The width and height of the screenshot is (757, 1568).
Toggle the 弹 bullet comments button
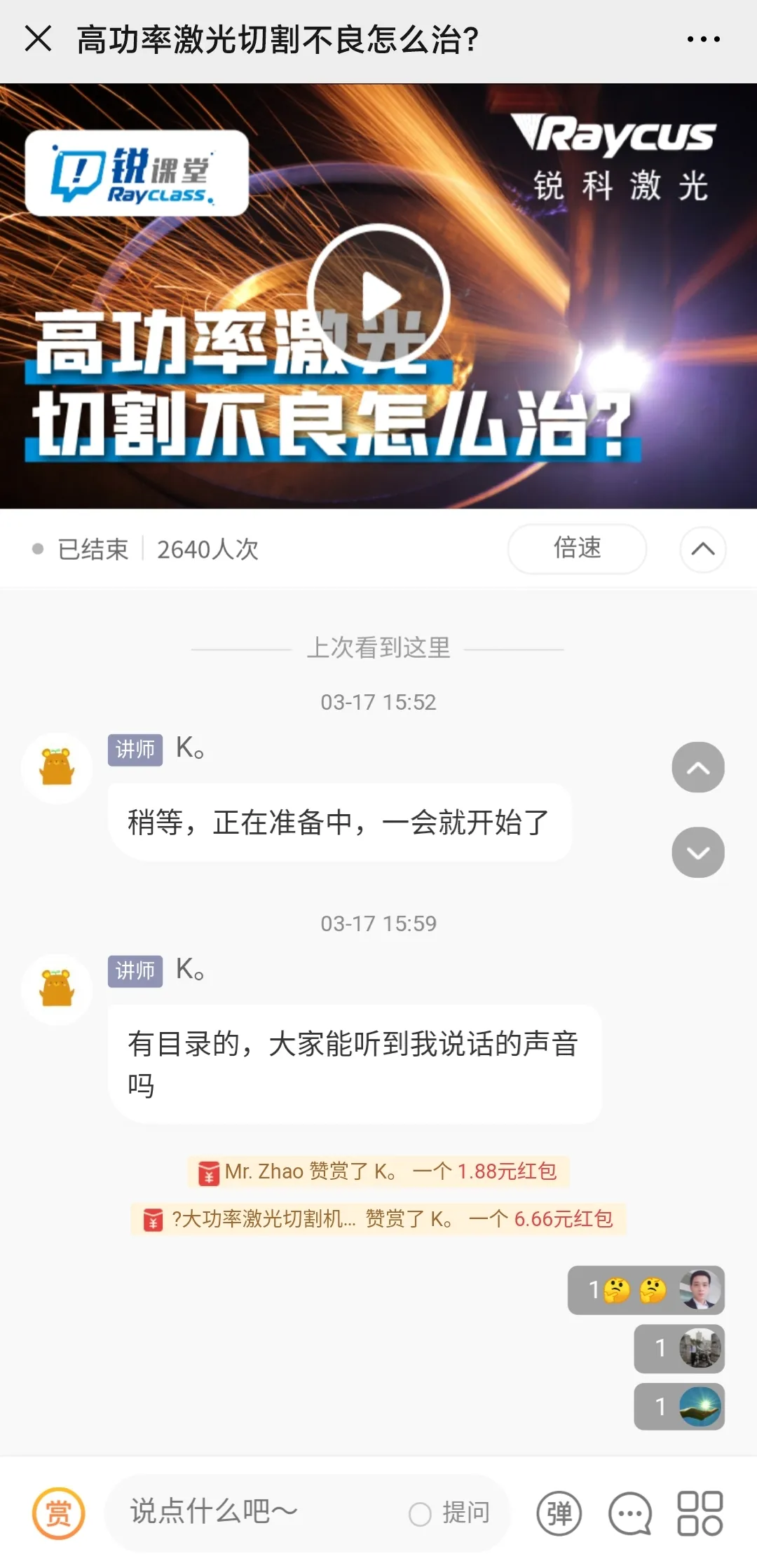pos(559,1513)
